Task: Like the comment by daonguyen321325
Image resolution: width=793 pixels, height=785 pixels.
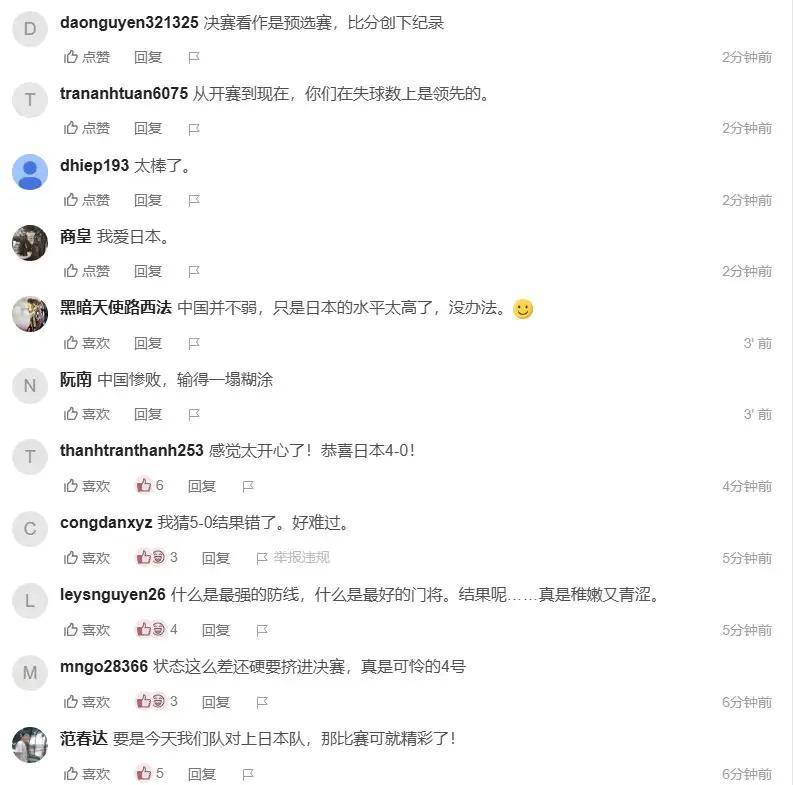Action: (x=87, y=57)
